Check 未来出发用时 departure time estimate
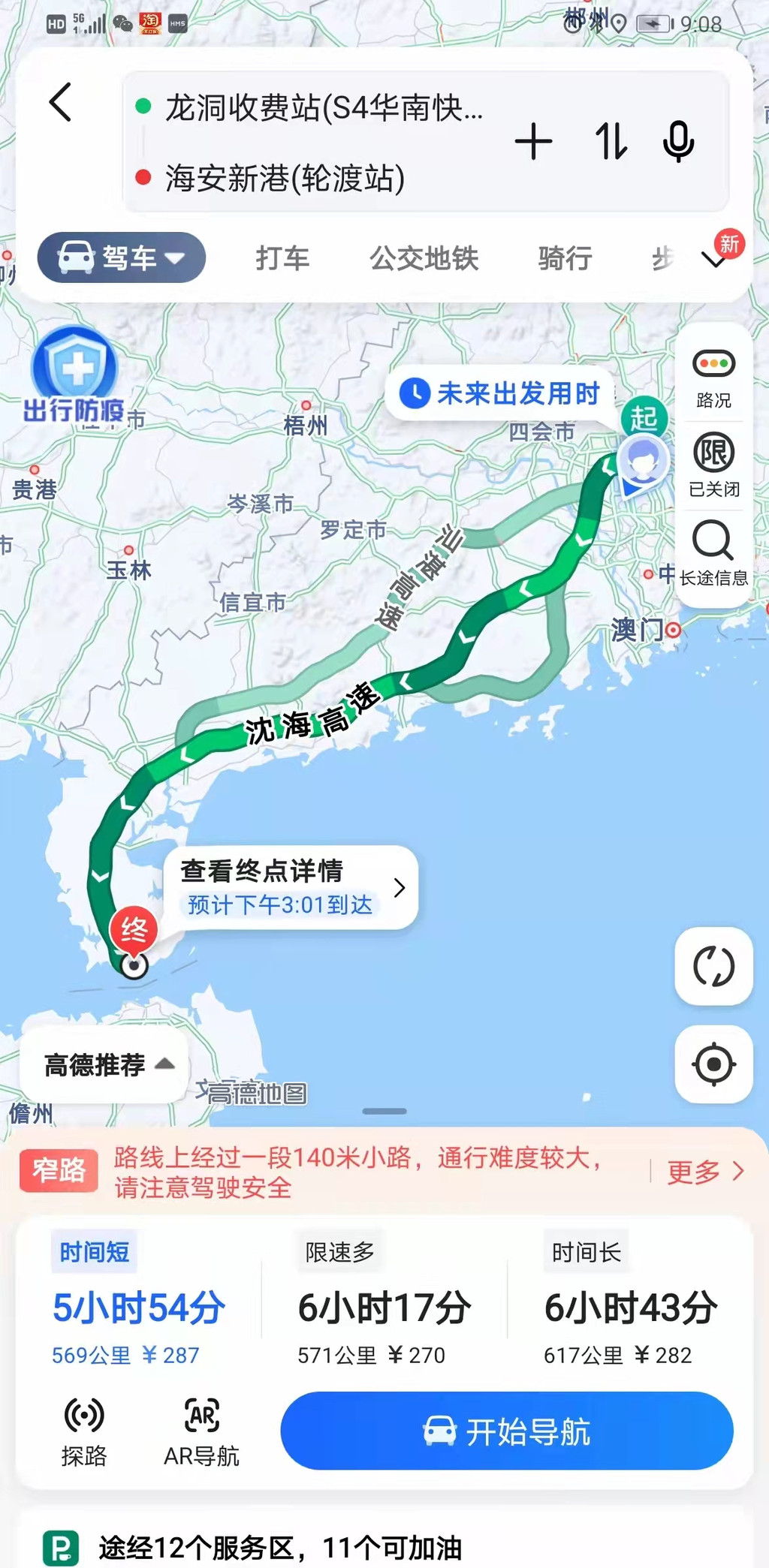This screenshot has height=1568, width=769. tap(501, 393)
